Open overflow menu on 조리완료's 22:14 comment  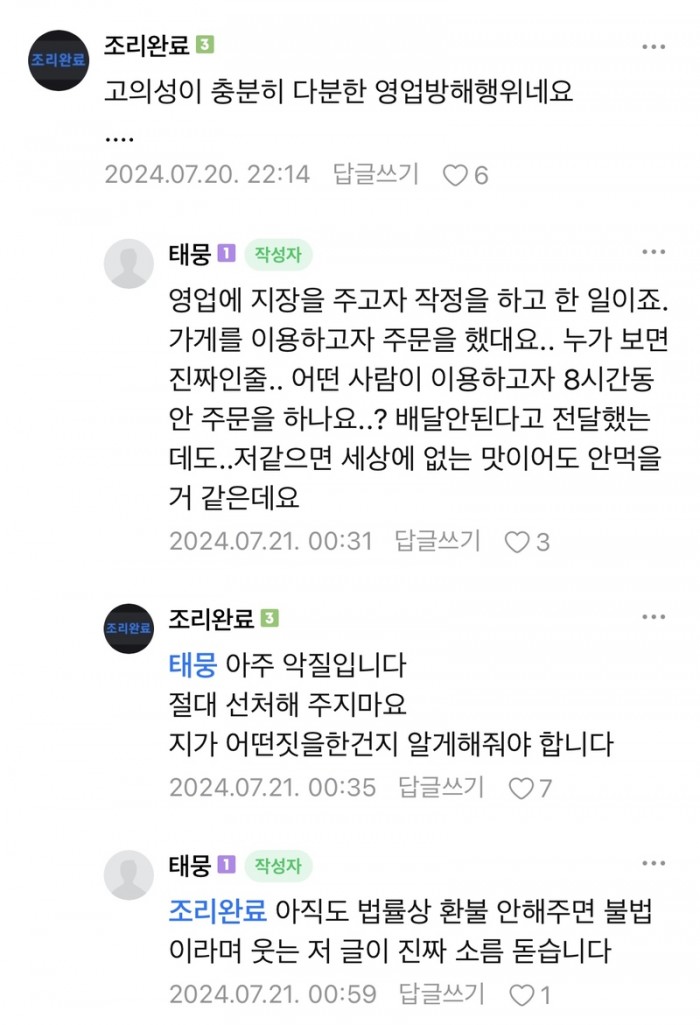pyautogui.click(x=653, y=47)
